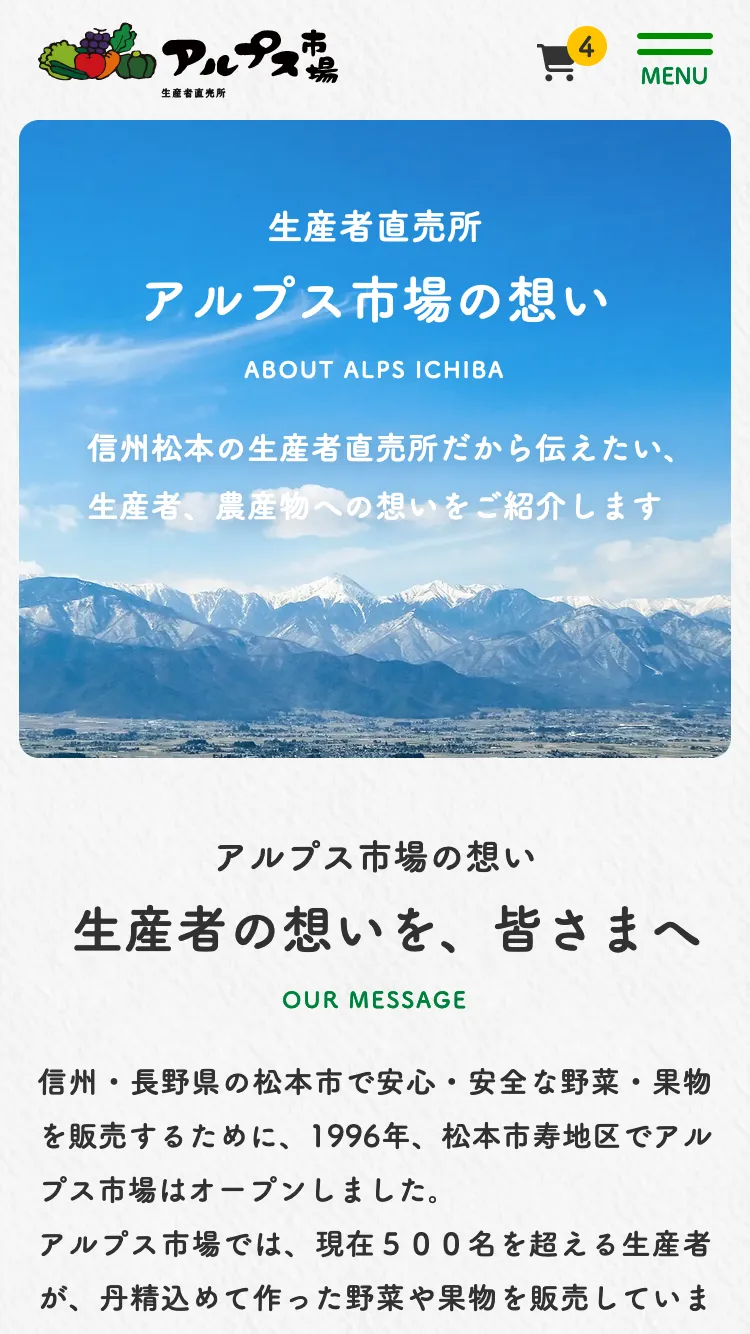Select the 生産者直売所 title on the banner
Image resolution: width=750 pixels, height=1334 pixels.
tap(375, 225)
